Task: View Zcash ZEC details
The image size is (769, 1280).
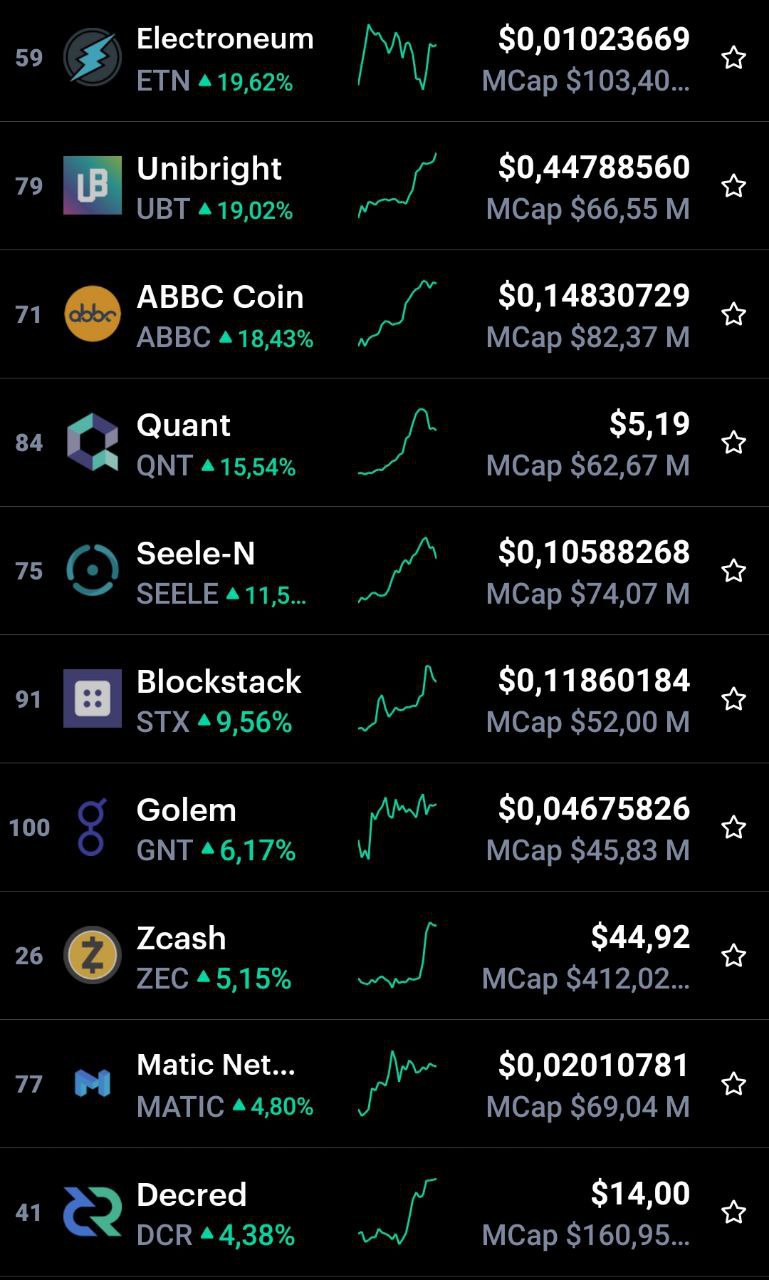Action: tap(384, 955)
